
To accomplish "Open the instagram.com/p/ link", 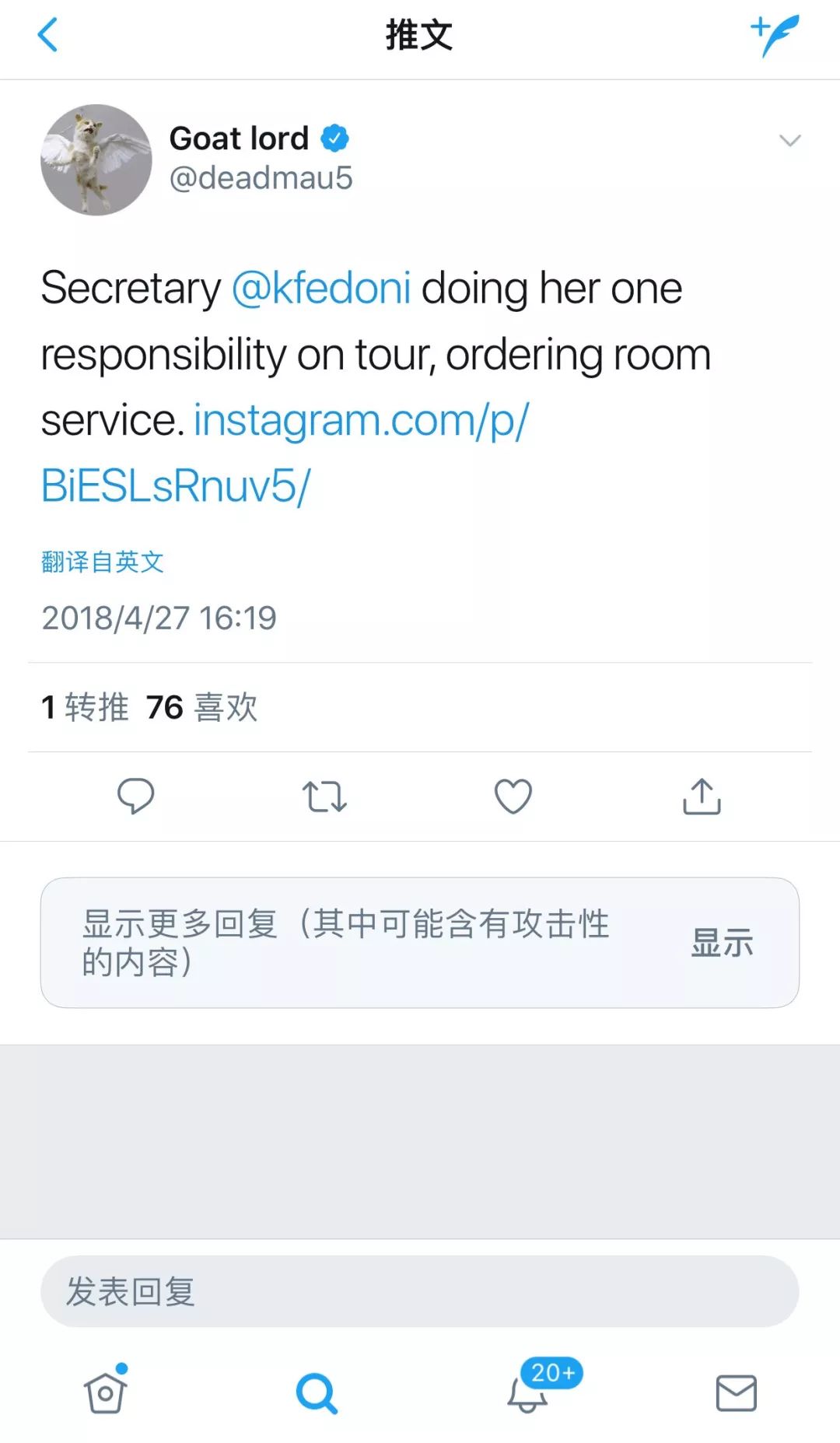I will coord(361,421).
